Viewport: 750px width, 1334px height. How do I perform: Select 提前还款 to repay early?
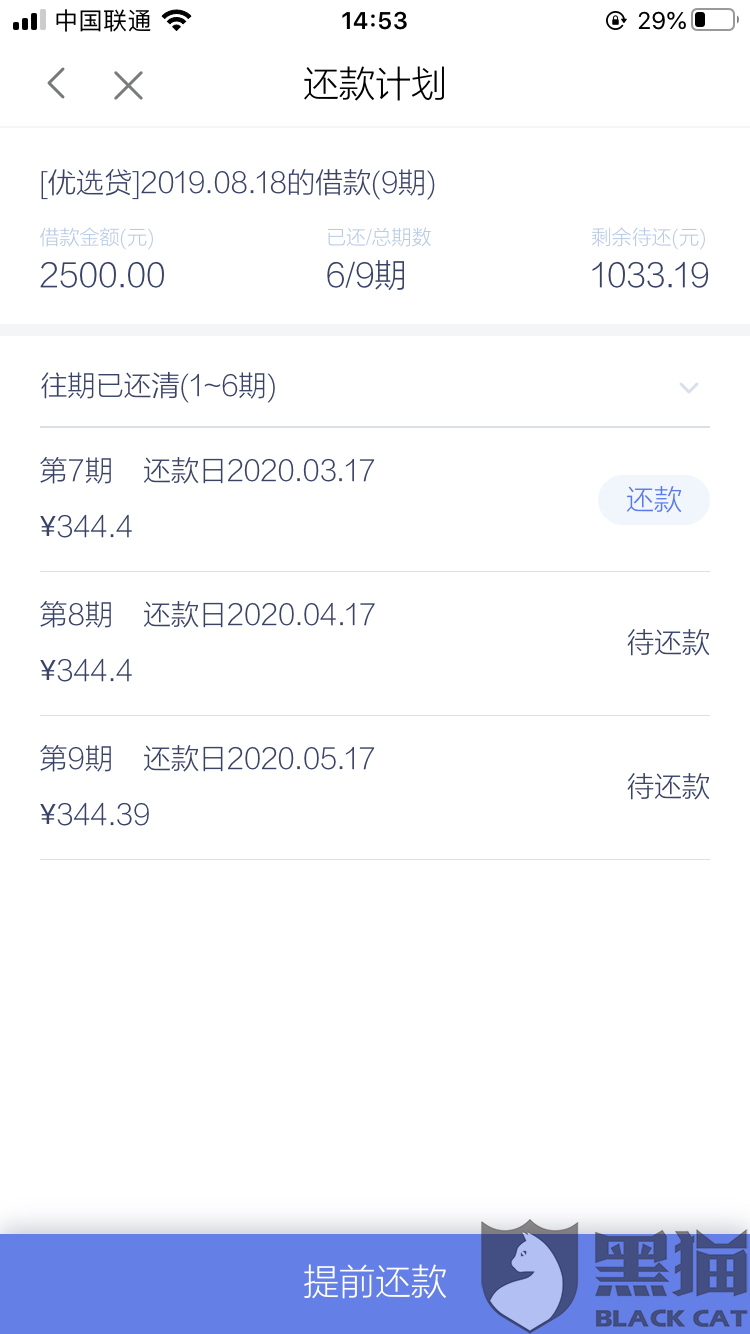(x=374, y=1282)
